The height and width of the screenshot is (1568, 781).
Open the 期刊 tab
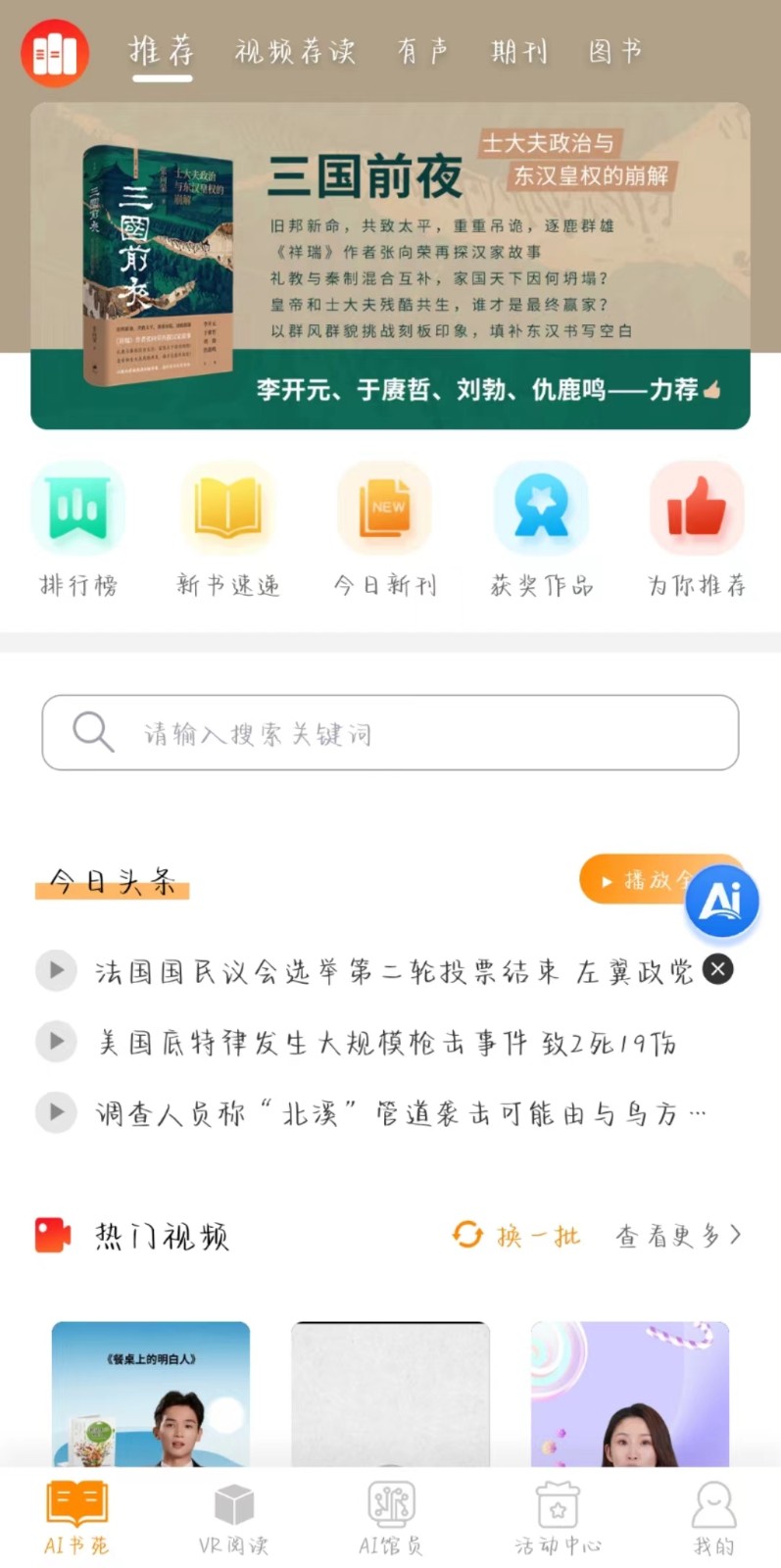pos(519,53)
